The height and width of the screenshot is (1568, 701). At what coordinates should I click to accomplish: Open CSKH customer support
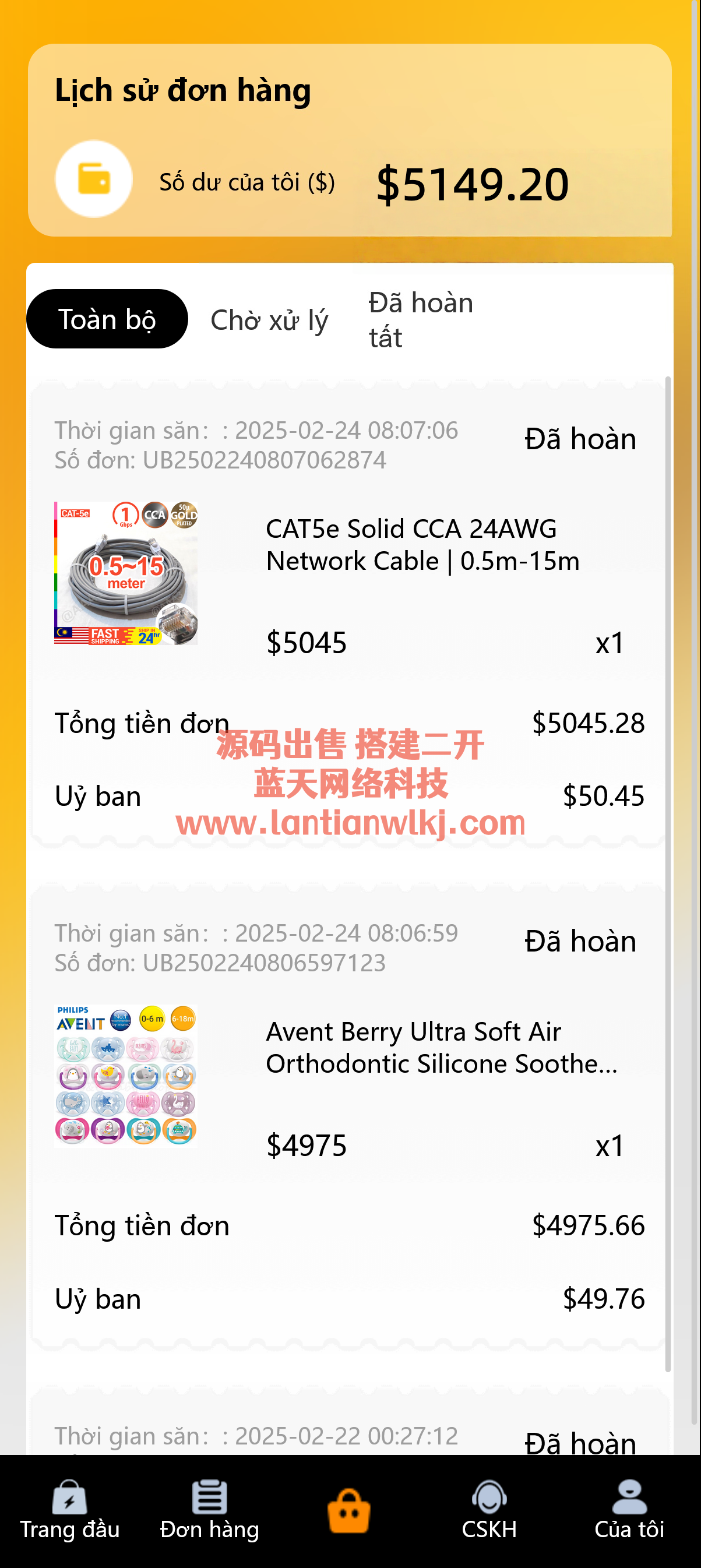(489, 1510)
